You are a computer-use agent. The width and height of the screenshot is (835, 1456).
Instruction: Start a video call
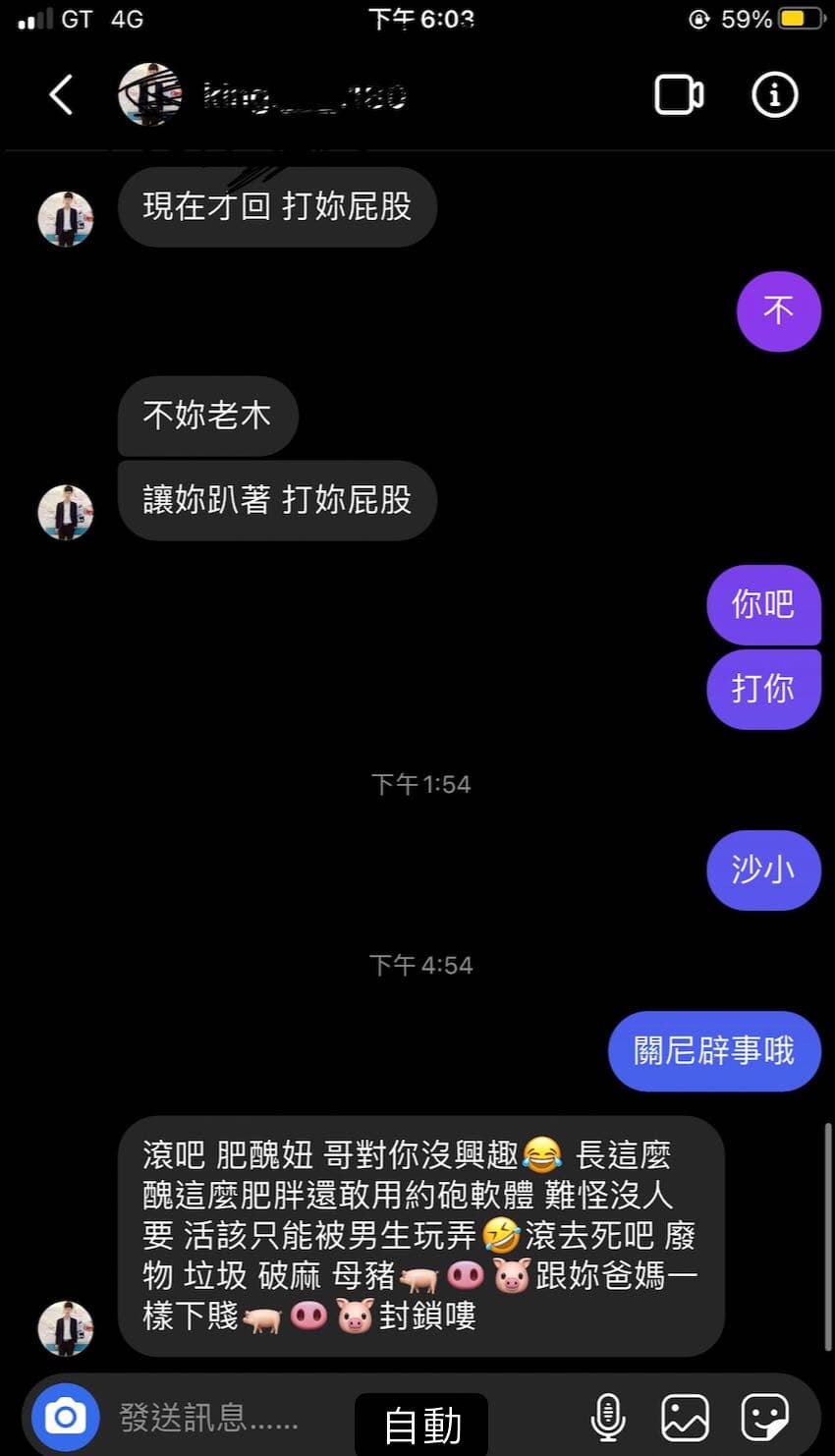(679, 95)
